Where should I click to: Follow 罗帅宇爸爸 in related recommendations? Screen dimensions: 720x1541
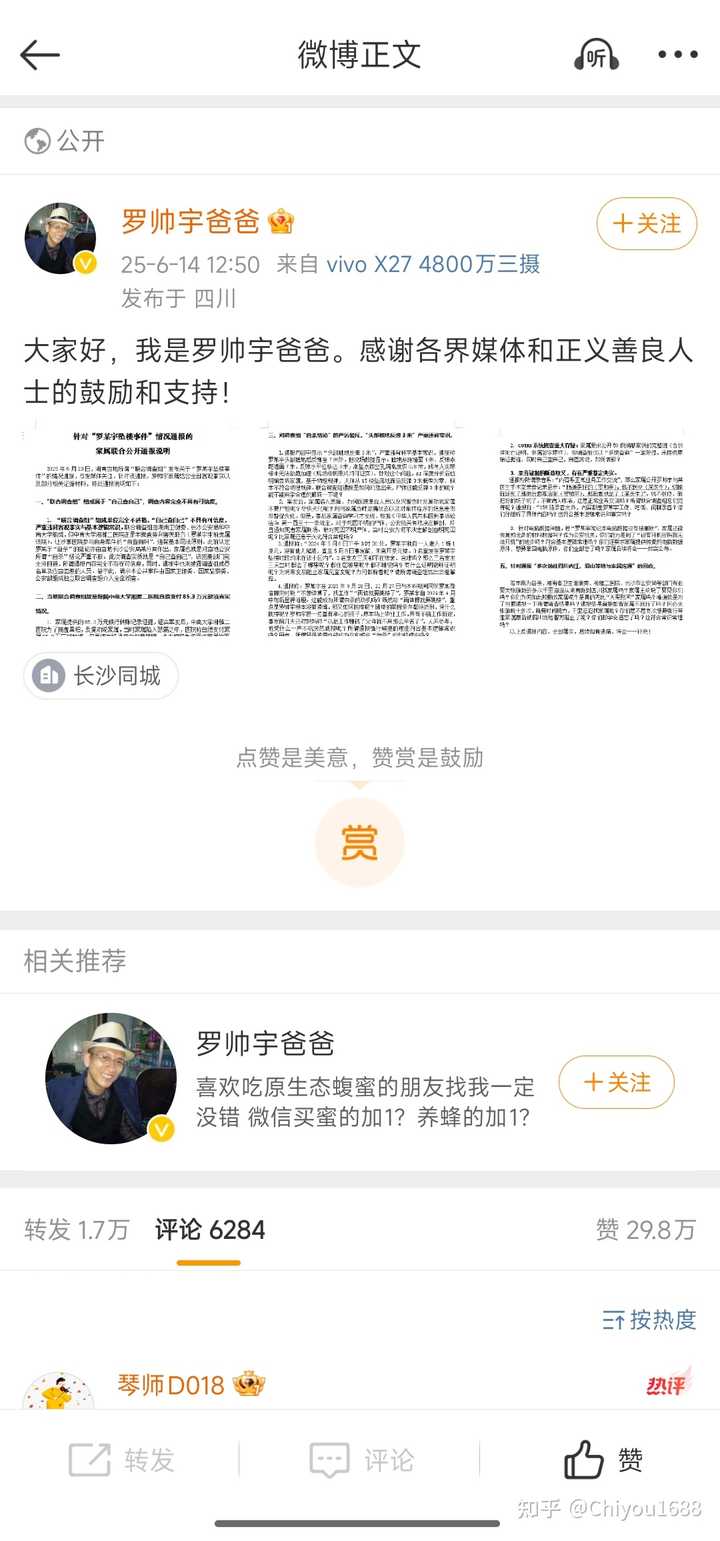[617, 1082]
